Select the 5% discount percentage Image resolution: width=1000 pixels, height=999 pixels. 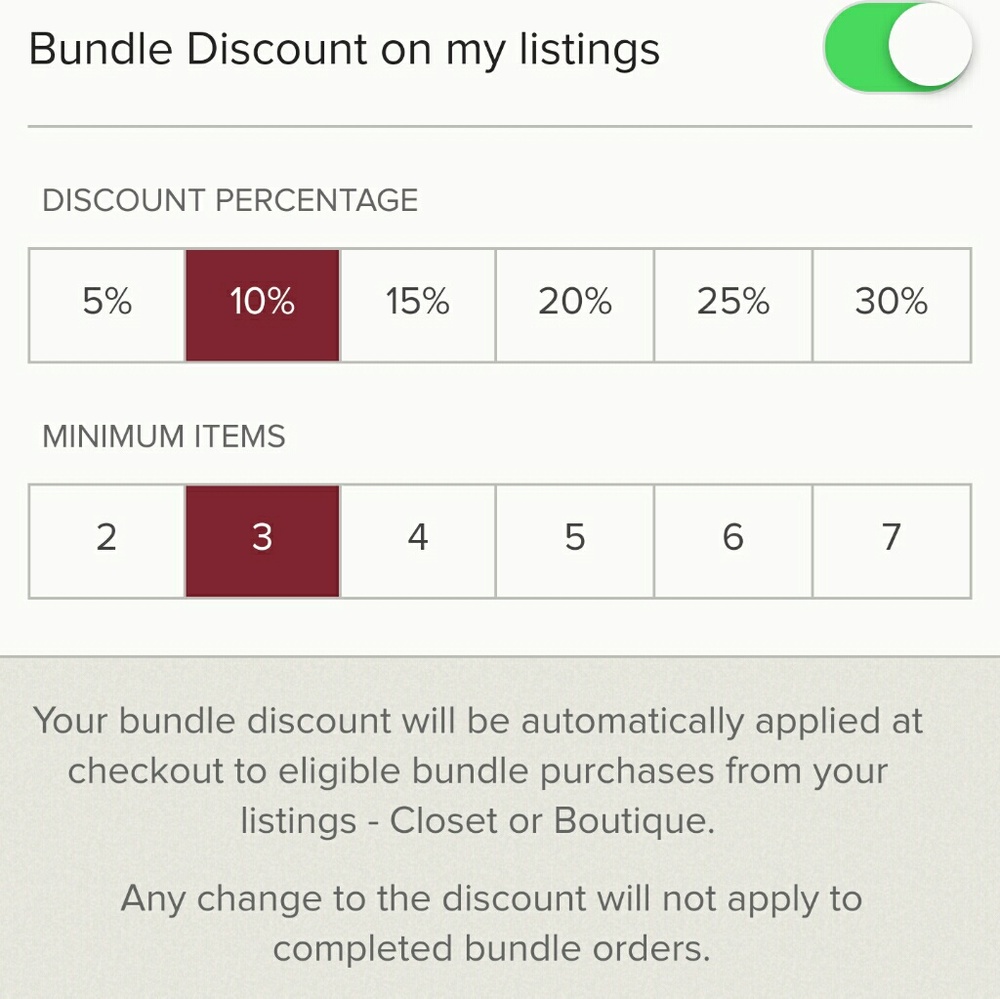pos(107,304)
